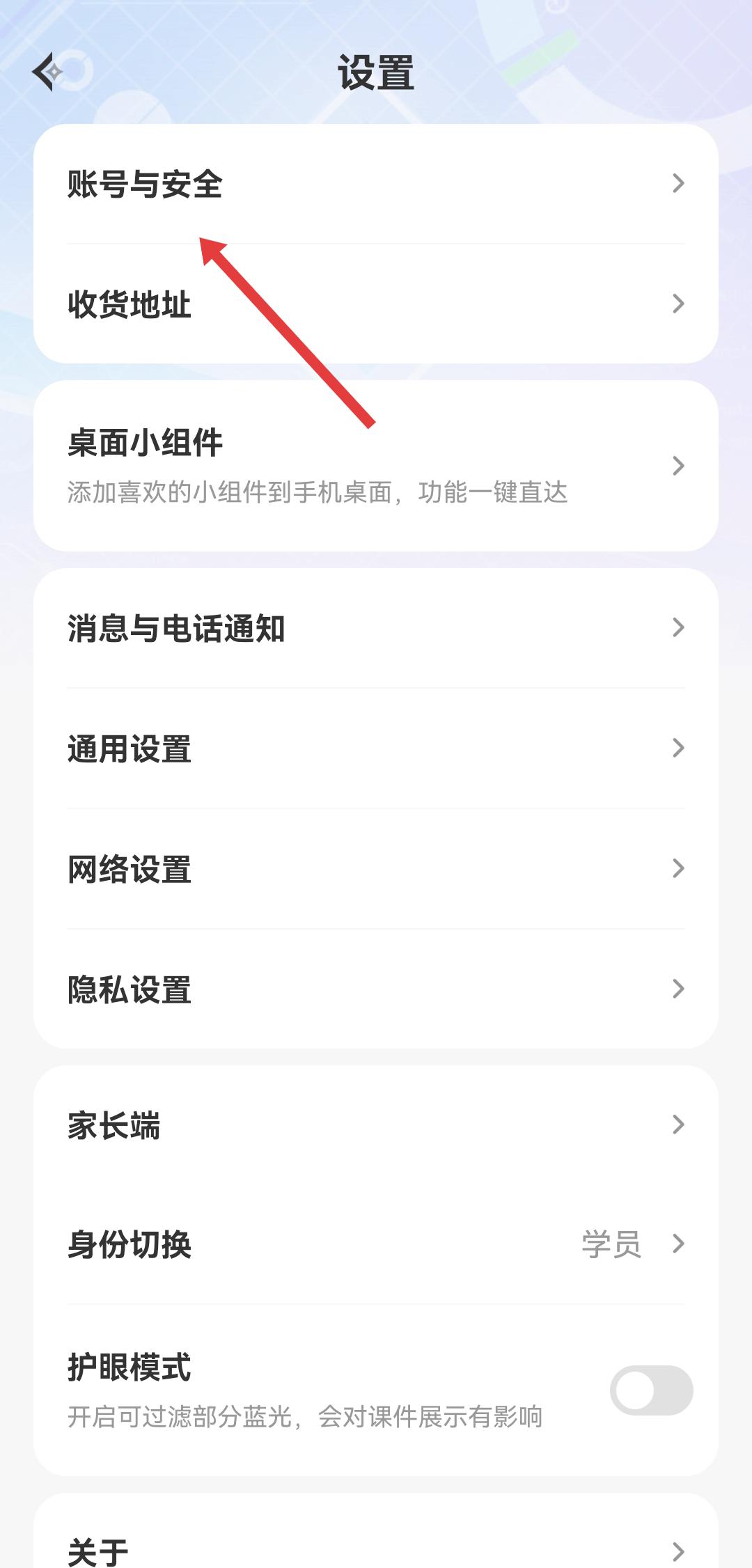Open the 关于 row
752x1568 pixels.
click(376, 1550)
